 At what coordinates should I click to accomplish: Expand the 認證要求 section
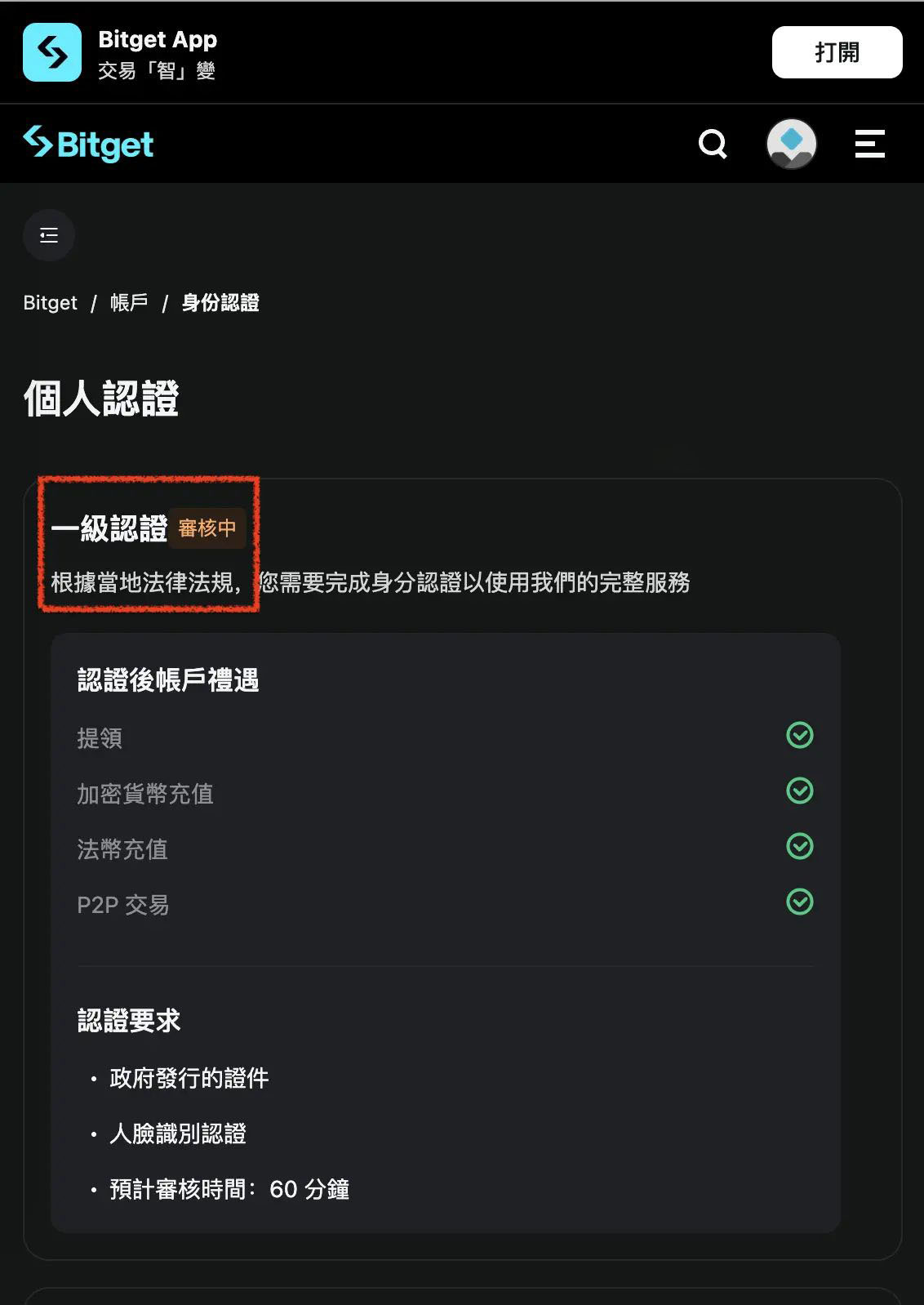(x=127, y=1020)
